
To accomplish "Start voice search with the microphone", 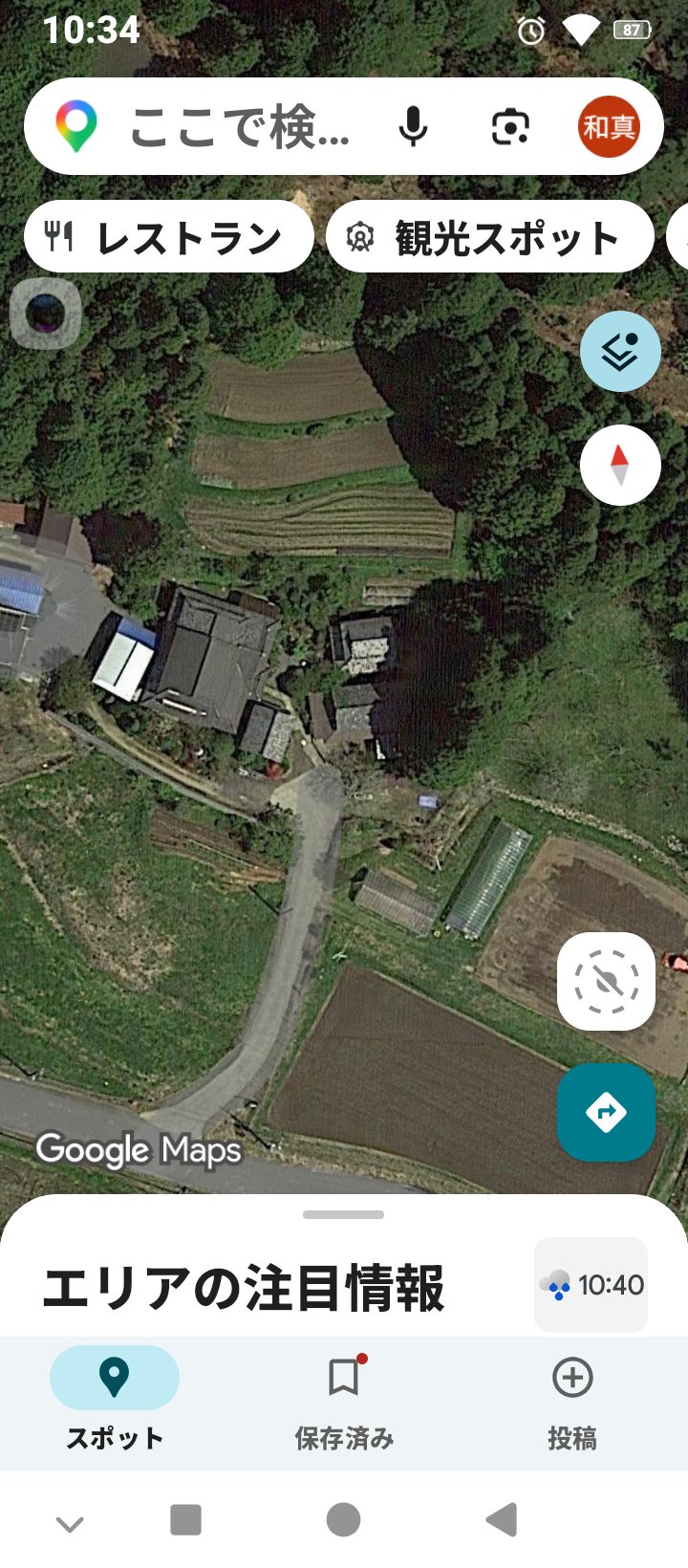I will [x=413, y=127].
